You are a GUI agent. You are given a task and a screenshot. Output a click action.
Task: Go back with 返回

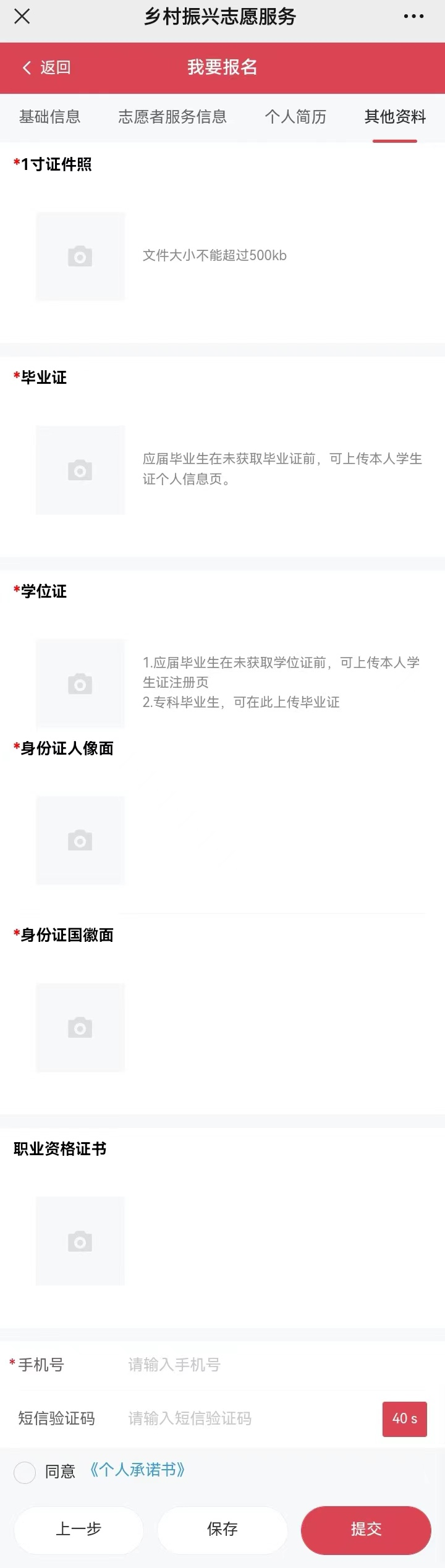[x=47, y=67]
